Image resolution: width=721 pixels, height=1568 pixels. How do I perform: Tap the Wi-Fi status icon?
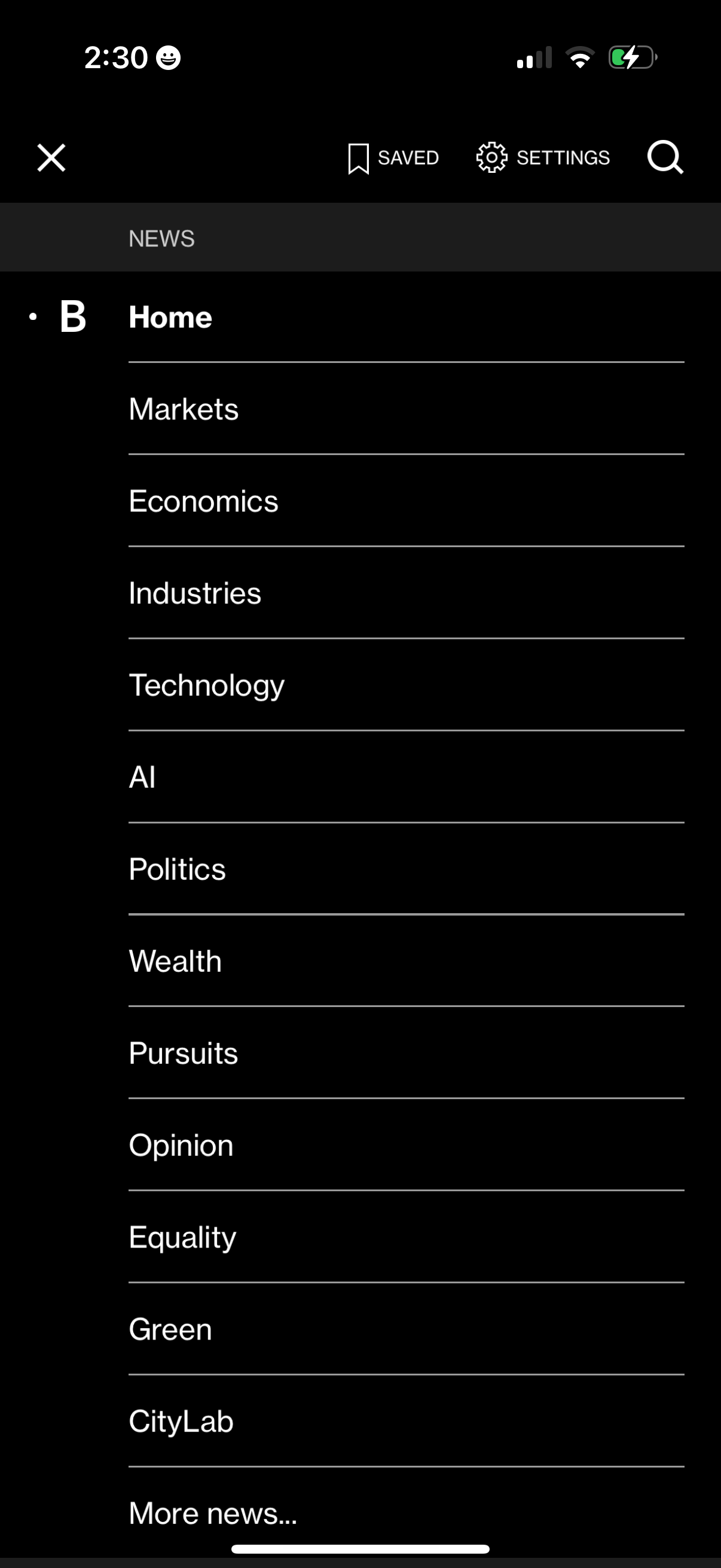(579, 57)
